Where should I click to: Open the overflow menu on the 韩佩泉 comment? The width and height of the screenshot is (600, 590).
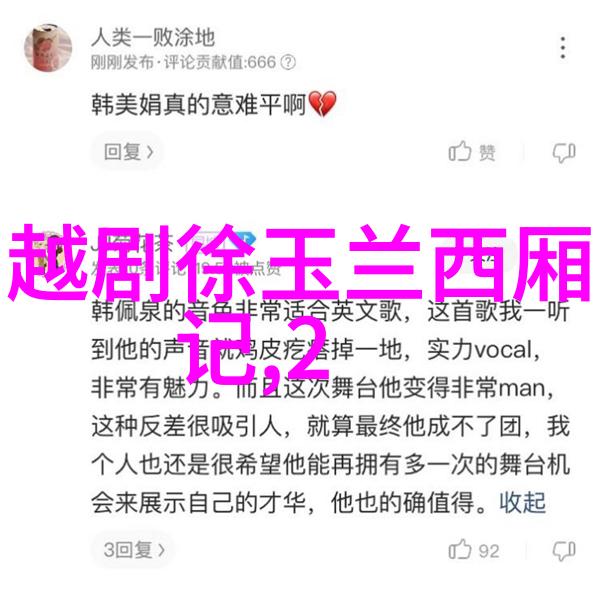(x=565, y=243)
